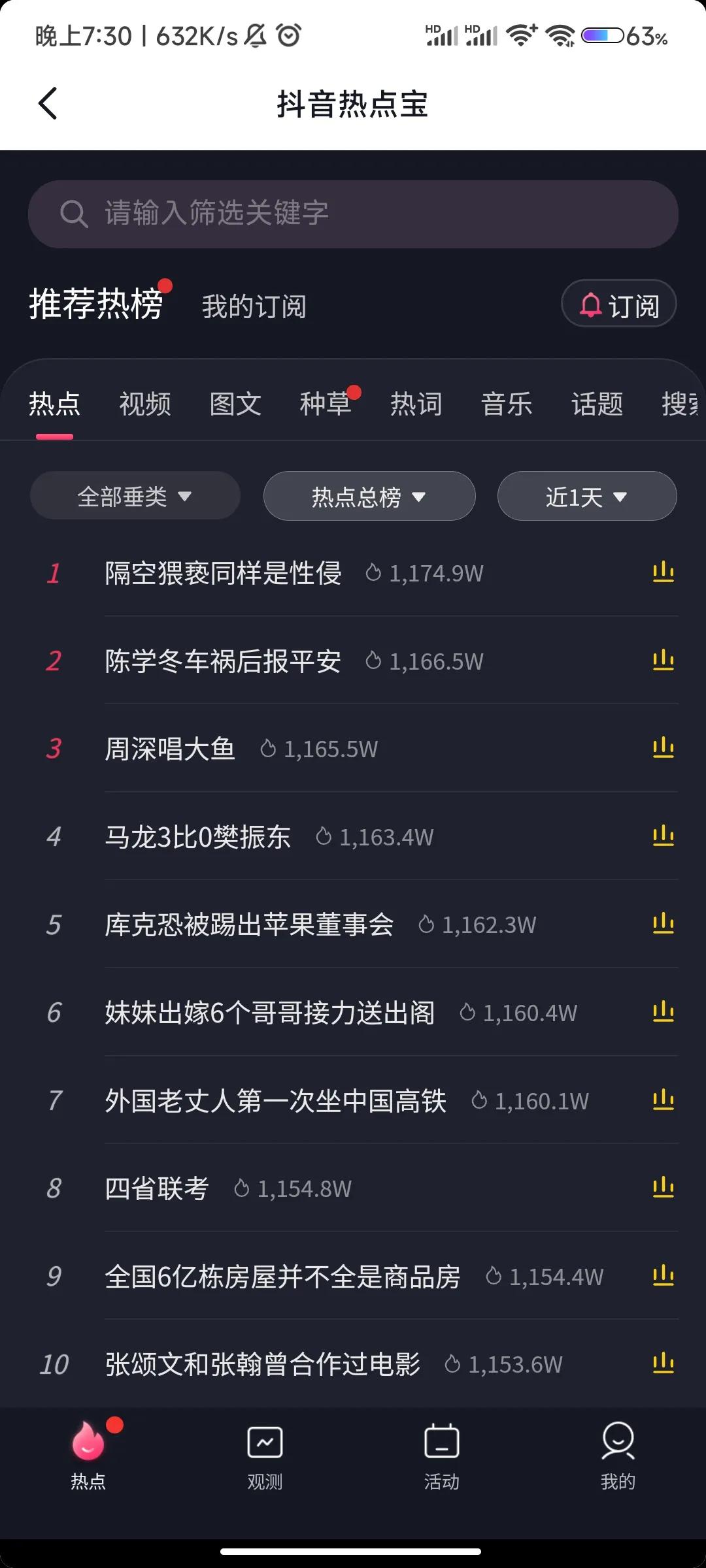Open trend statistics for 陈学冬车祸后报平安

[663, 661]
